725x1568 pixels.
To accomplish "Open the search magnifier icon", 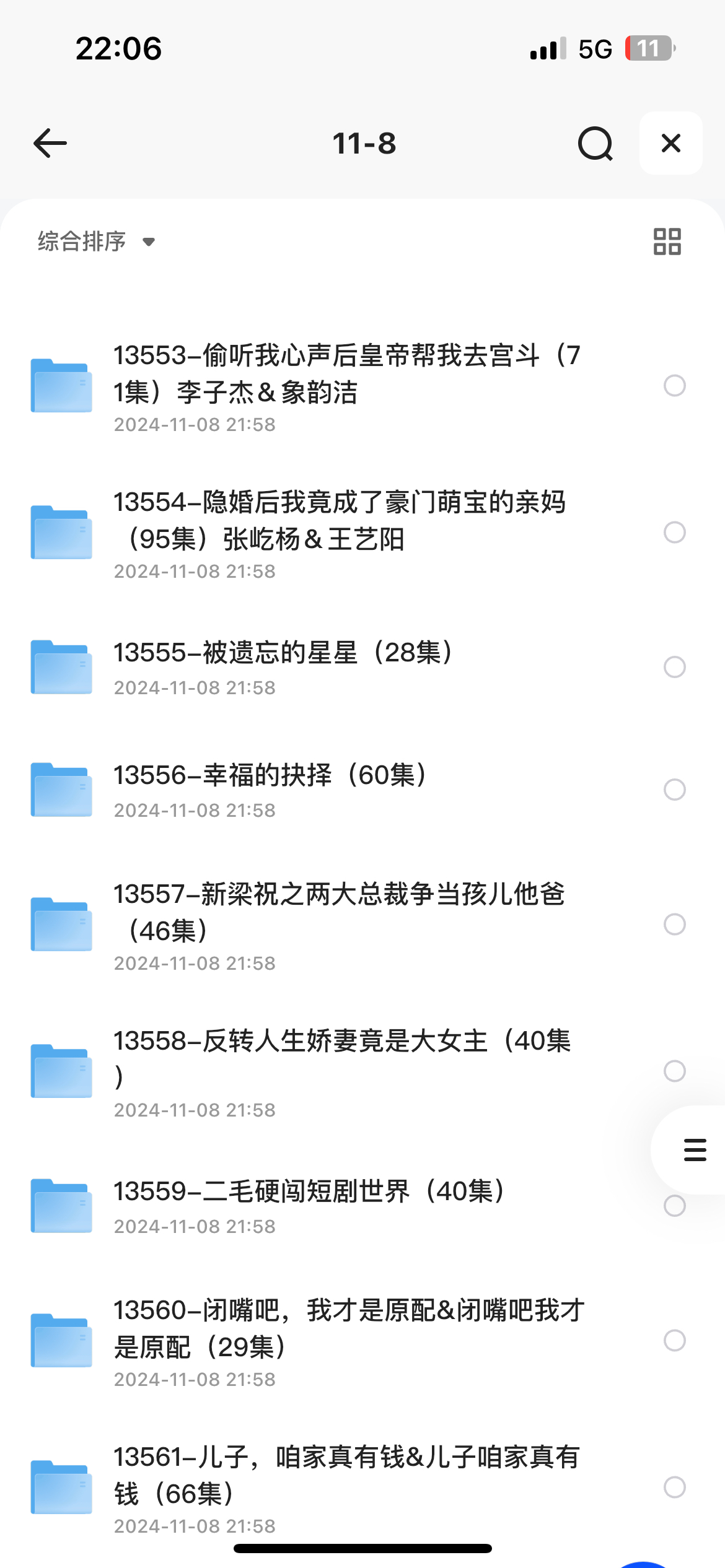I will [x=595, y=143].
